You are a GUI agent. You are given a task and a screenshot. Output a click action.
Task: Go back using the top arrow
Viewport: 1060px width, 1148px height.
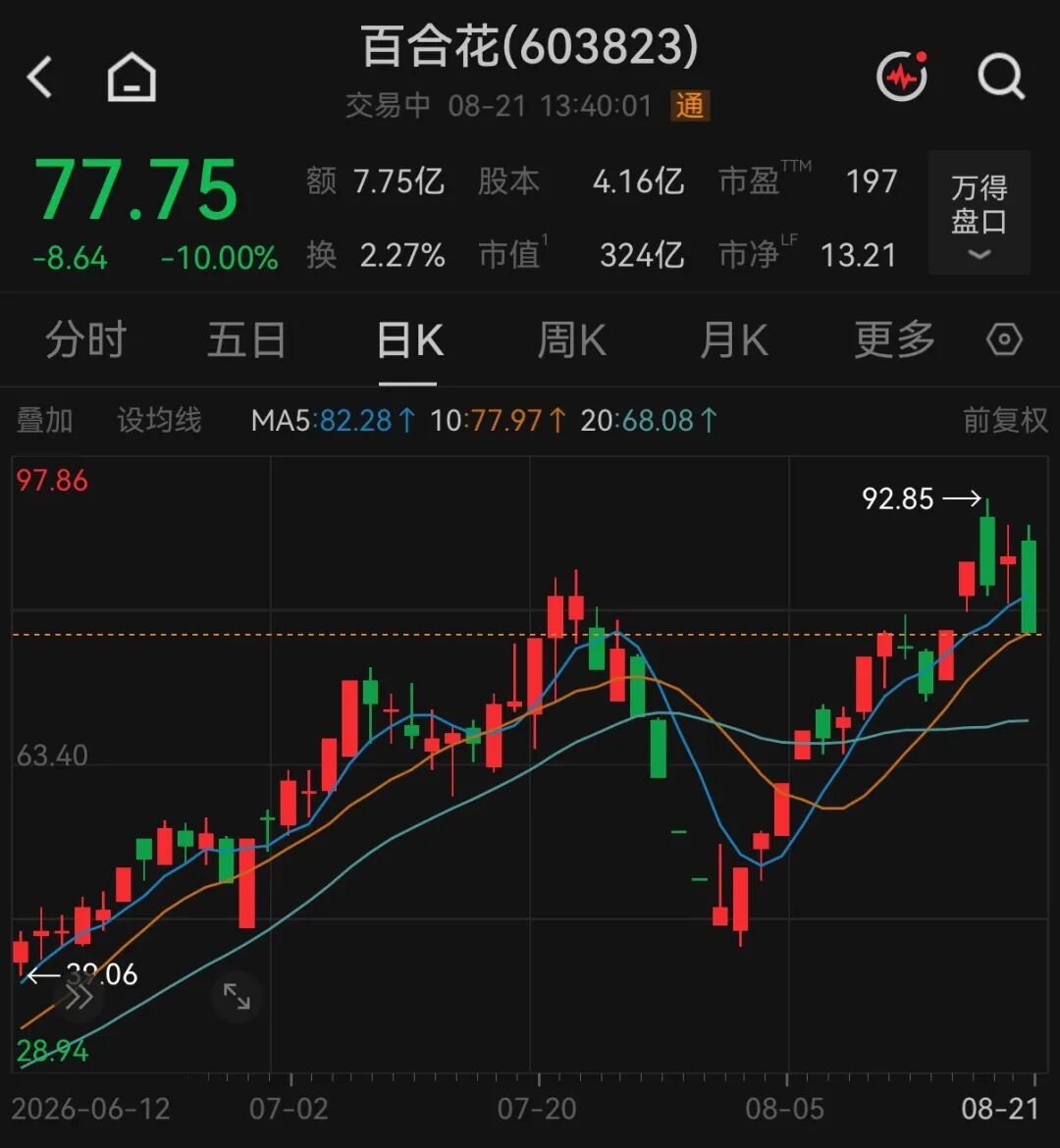39,77
